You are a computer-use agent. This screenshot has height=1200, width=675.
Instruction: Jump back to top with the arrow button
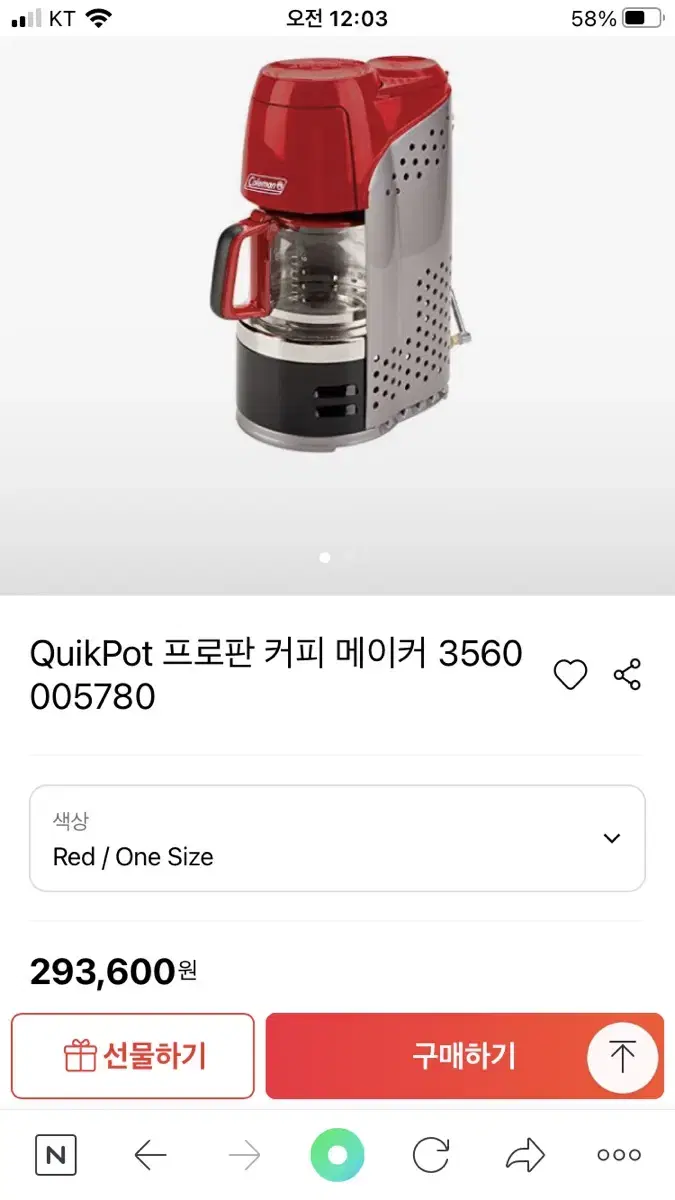(622, 1057)
